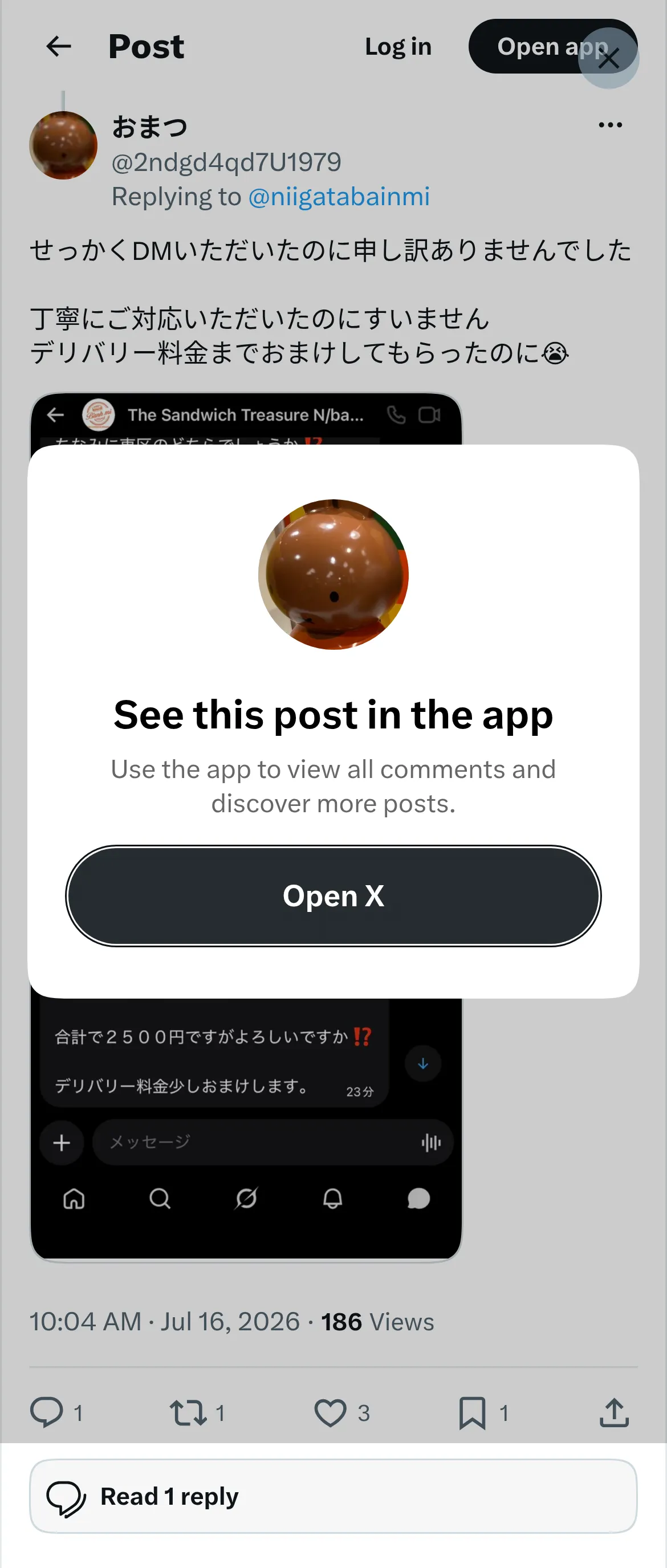This screenshot has height=1568, width=667.
Task: Open the @niigatabainmi profile link
Action: 339,197
